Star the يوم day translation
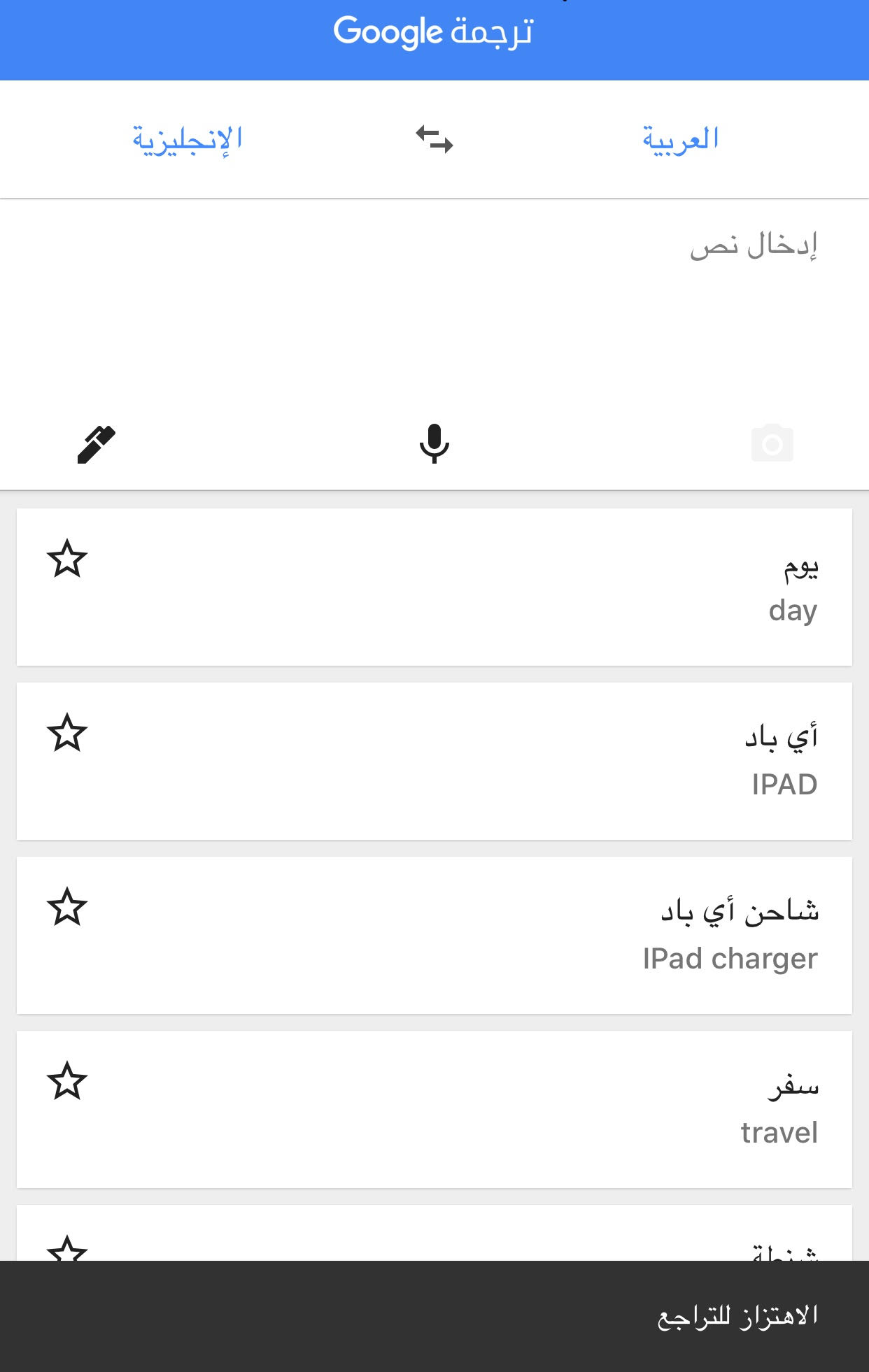Viewport: 869px width, 1372px height. click(67, 559)
